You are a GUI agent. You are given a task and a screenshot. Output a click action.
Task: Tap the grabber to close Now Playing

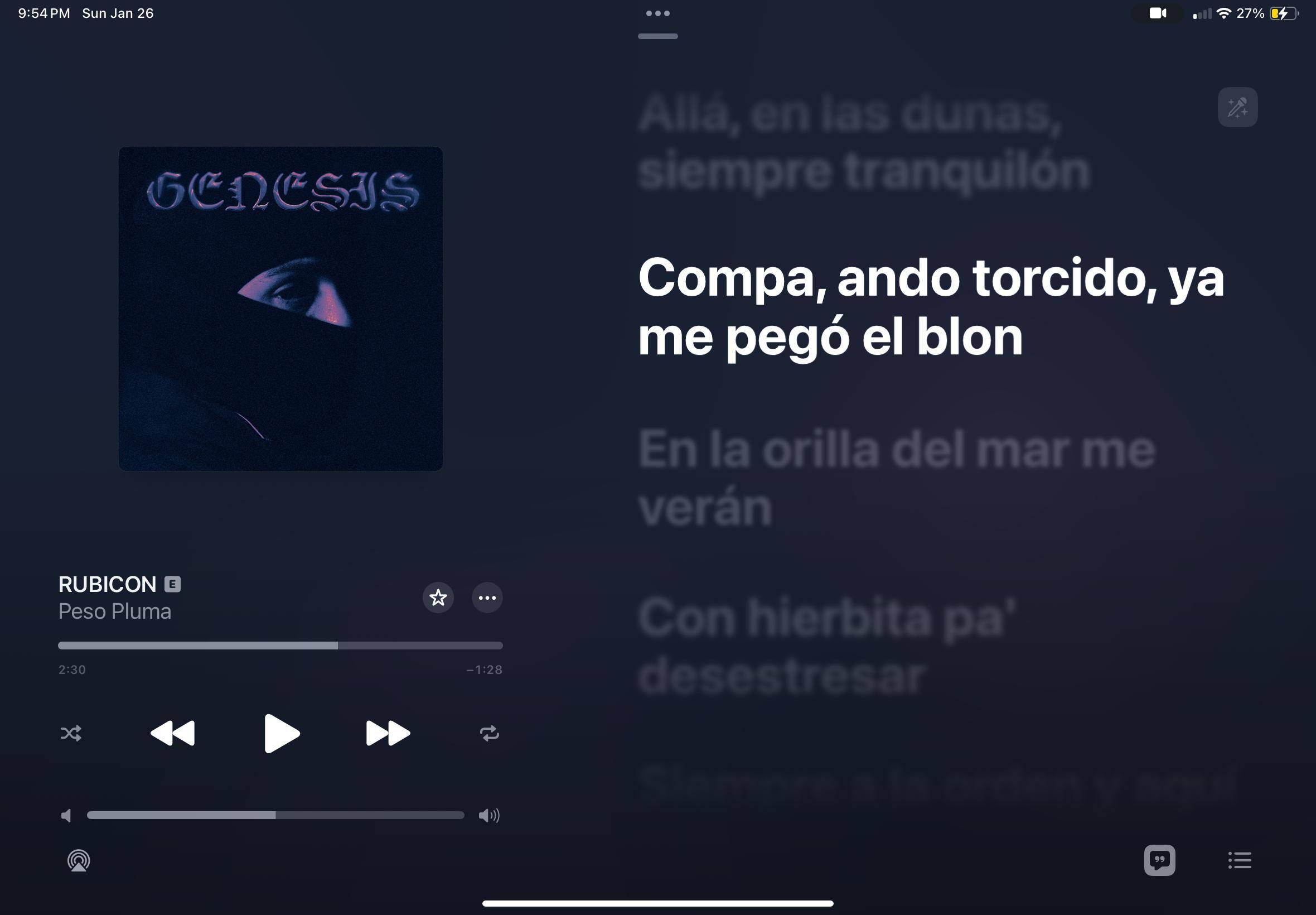657,36
